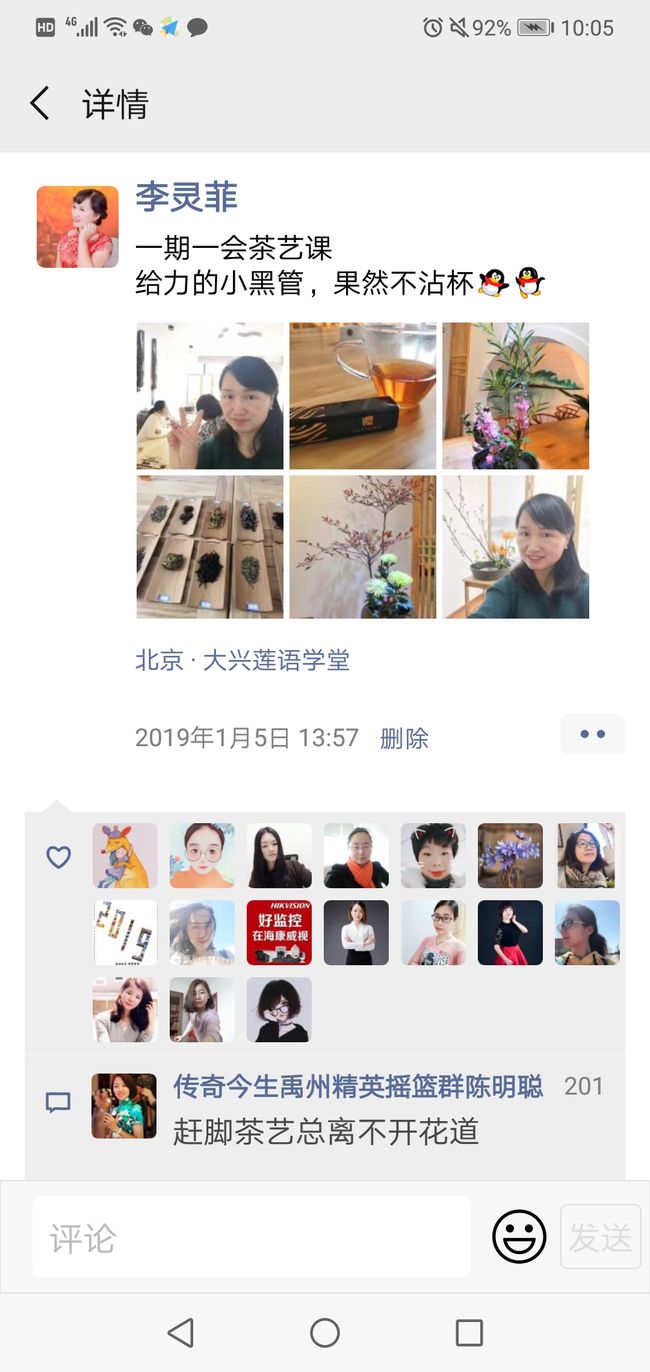Open the 好监控 海康威视 liker's avatar
Screen dimensions: 650x1372
point(279,932)
